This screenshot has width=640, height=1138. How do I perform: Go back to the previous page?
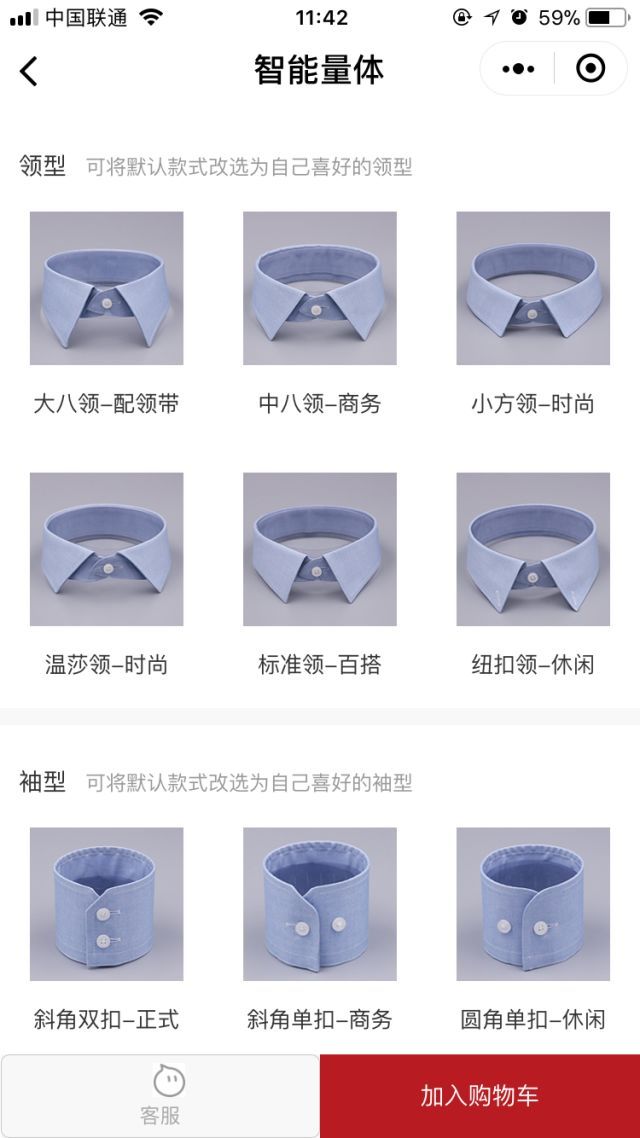click(29, 70)
